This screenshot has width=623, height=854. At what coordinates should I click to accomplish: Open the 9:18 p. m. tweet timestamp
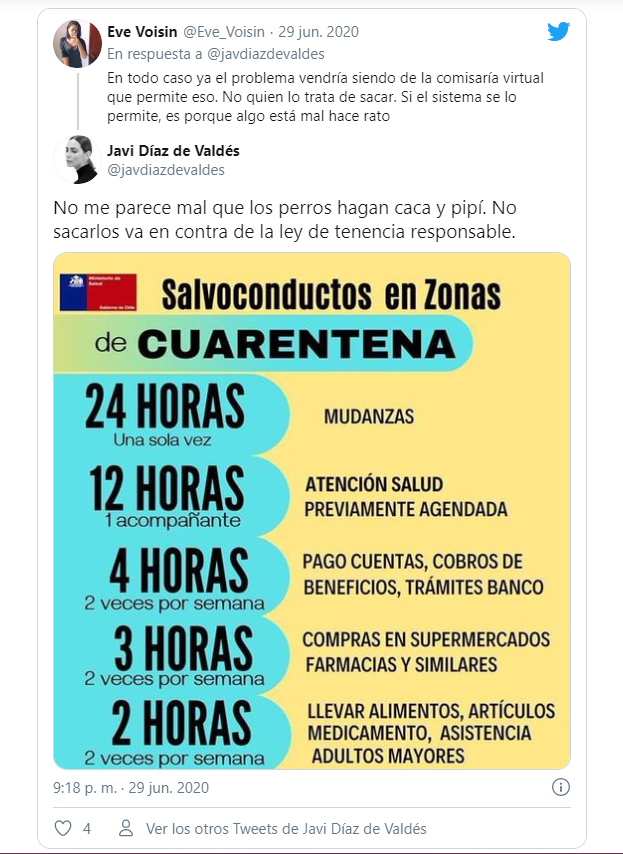[131, 788]
